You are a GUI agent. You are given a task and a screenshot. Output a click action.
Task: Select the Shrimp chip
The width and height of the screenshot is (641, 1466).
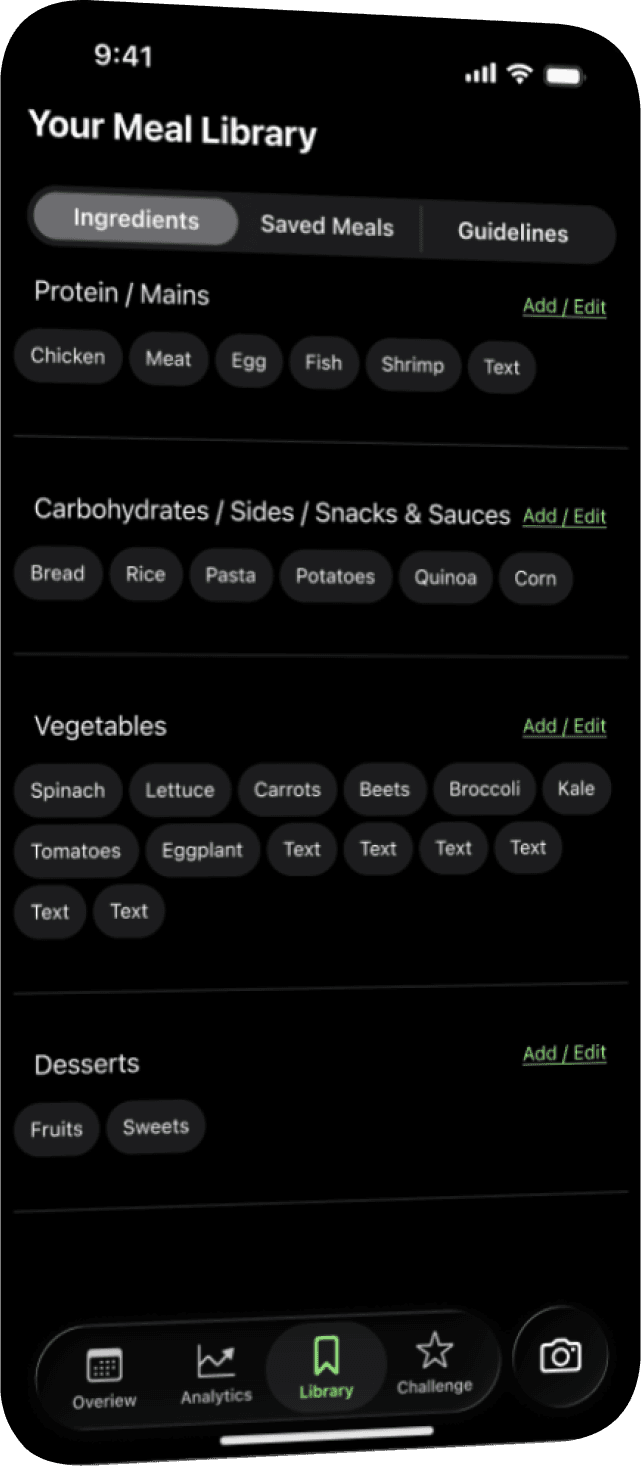412,364
